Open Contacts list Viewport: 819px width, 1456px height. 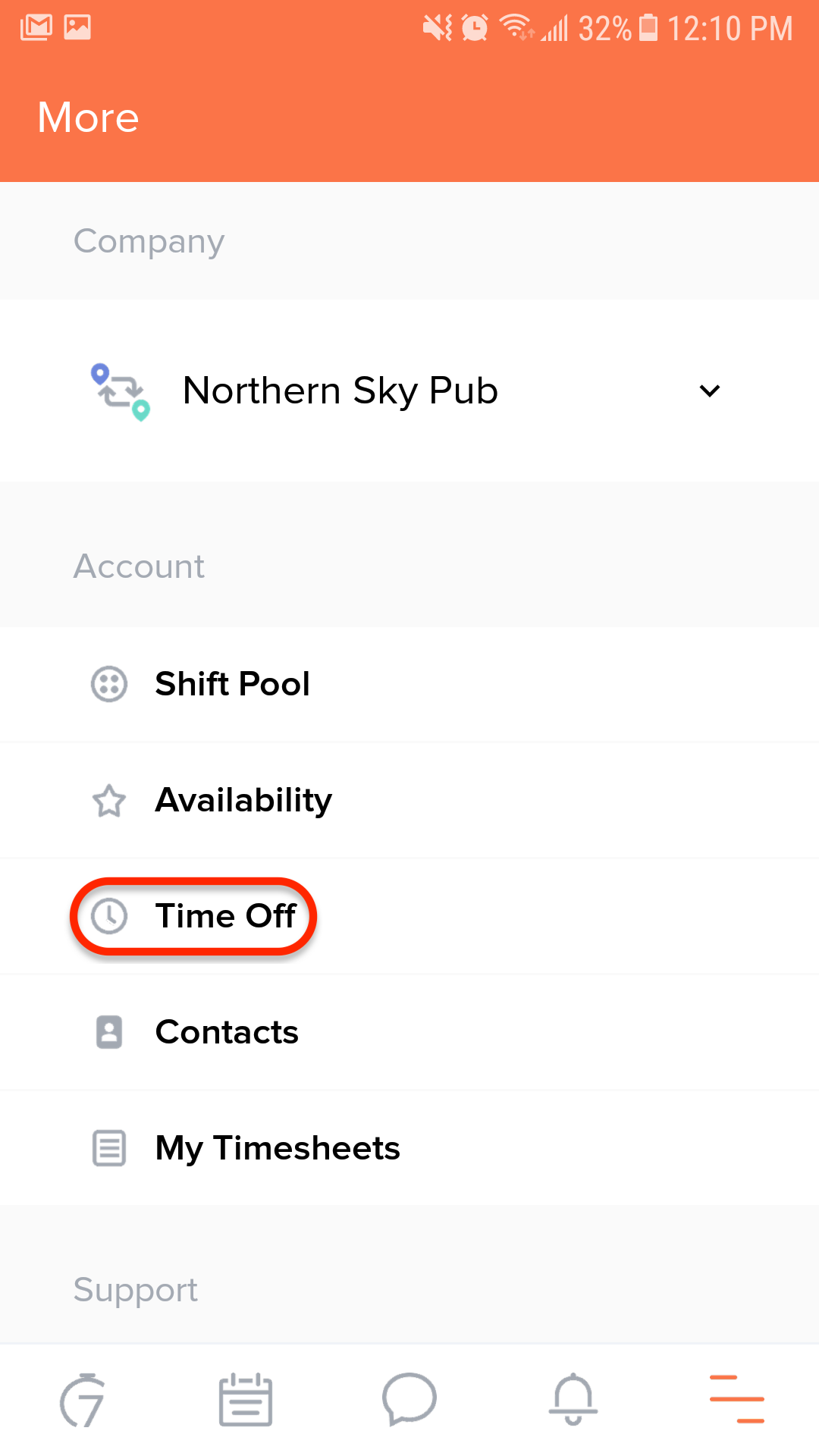(226, 1032)
